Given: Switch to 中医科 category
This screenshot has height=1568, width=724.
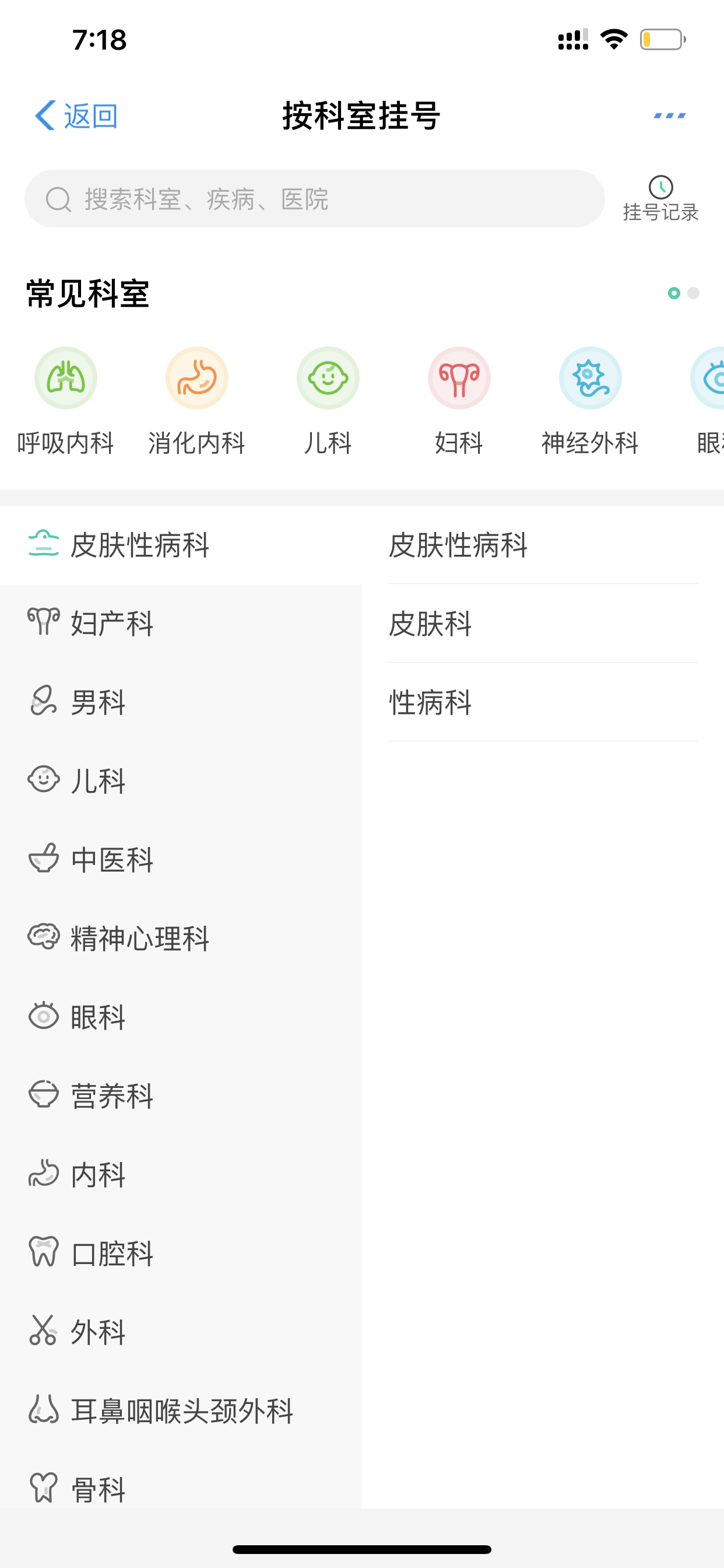Looking at the screenshot, I should point(181,859).
